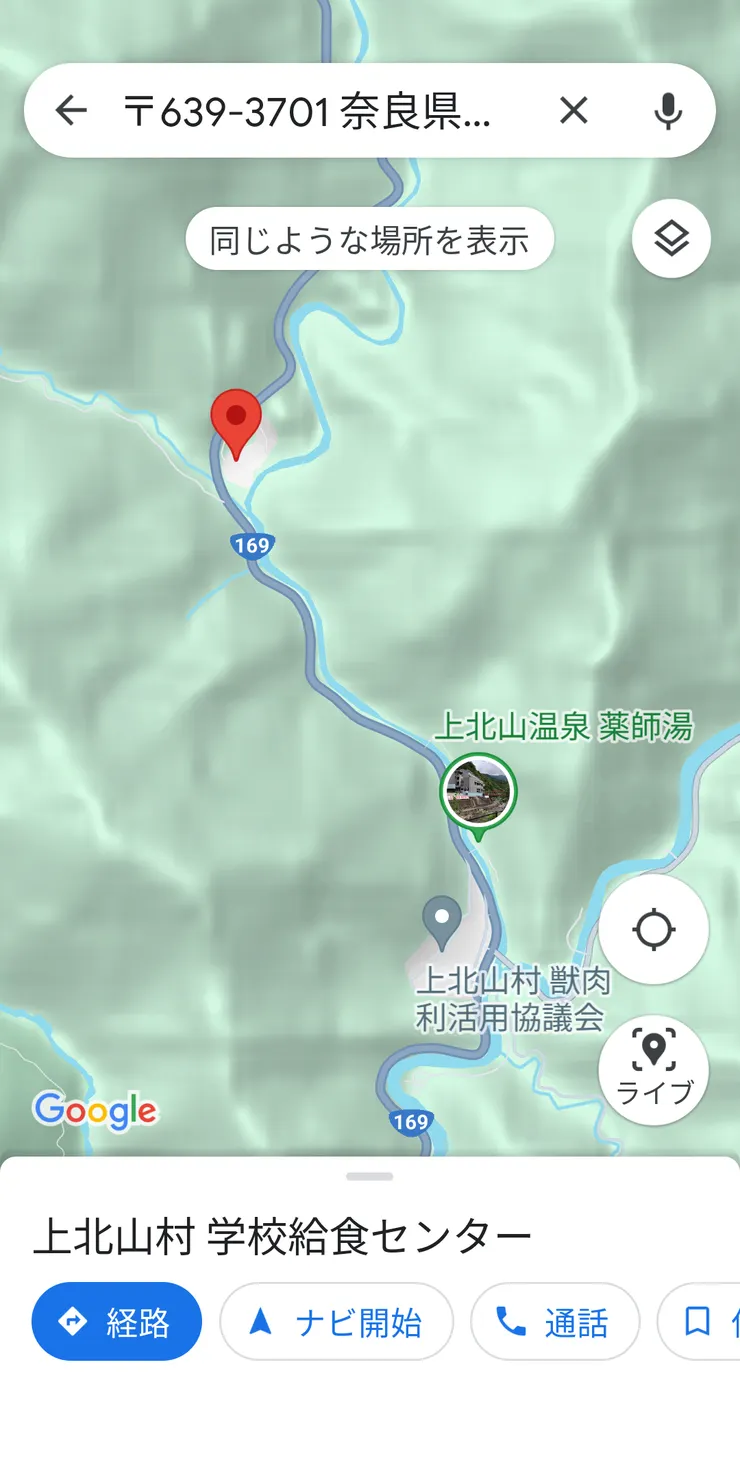Expand the bottom sheet using its drag handle
The image size is (740, 1480).
click(x=370, y=1177)
